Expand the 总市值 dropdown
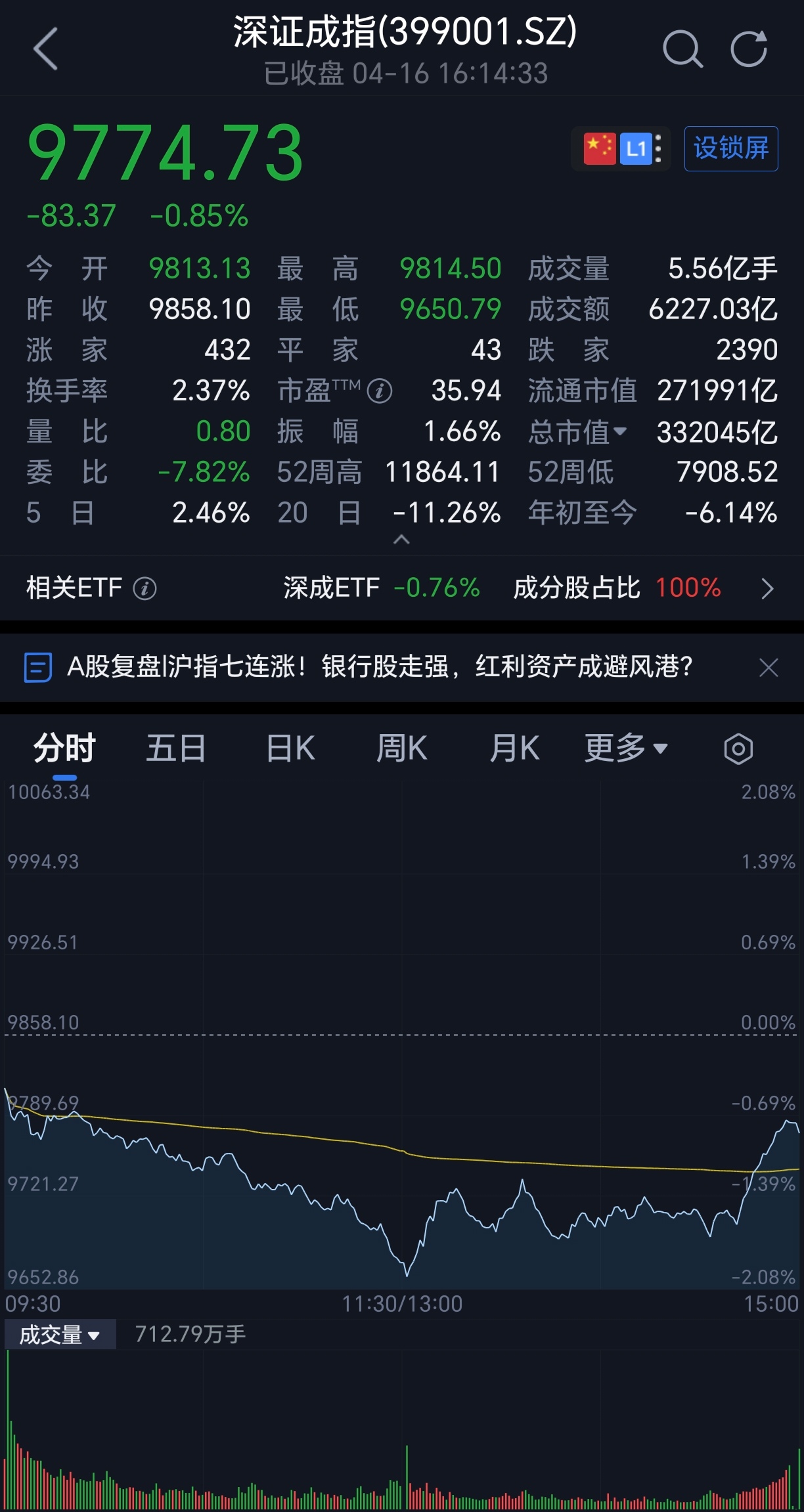This screenshot has width=804, height=1512. tap(619, 431)
